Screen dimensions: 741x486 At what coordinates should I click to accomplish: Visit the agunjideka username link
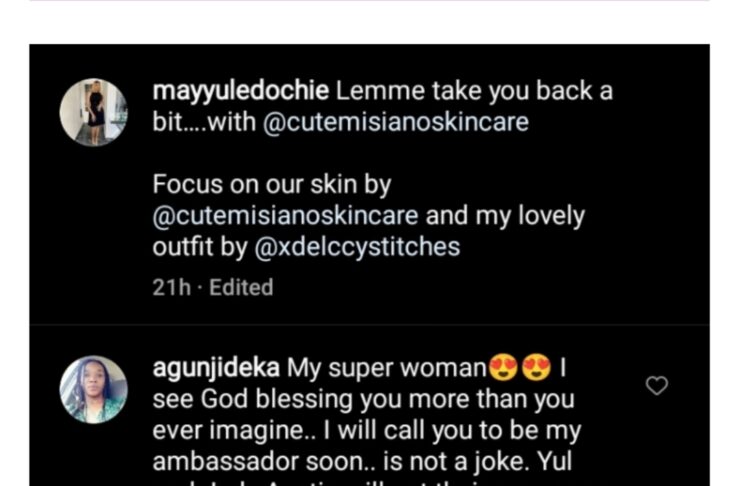(216, 368)
